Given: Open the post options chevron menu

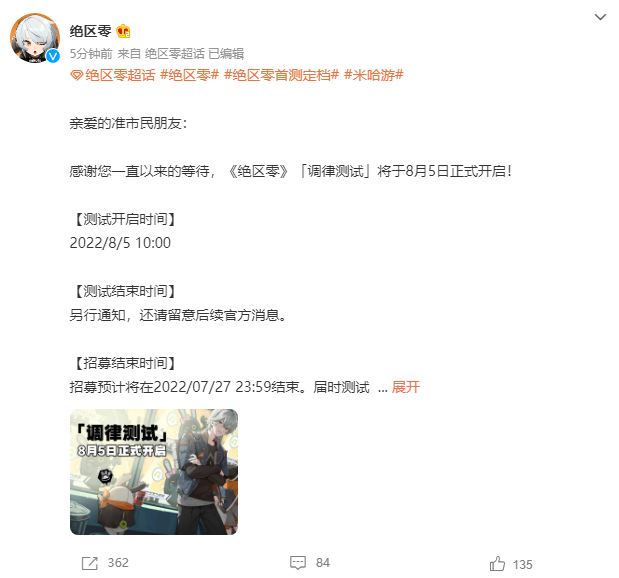Looking at the screenshot, I should (599, 18).
